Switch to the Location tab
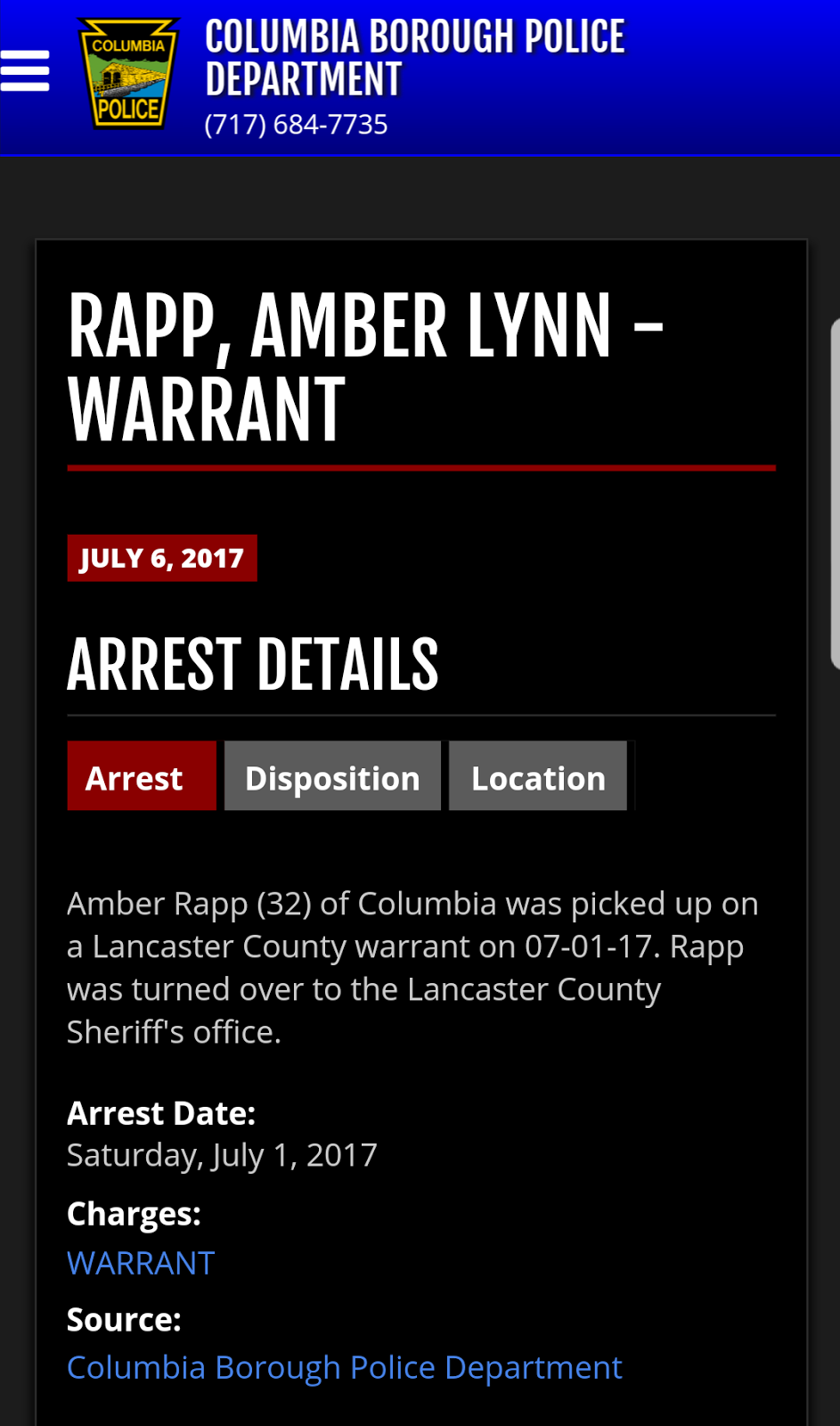Screen dimensions: 840x1426 pos(538,776)
